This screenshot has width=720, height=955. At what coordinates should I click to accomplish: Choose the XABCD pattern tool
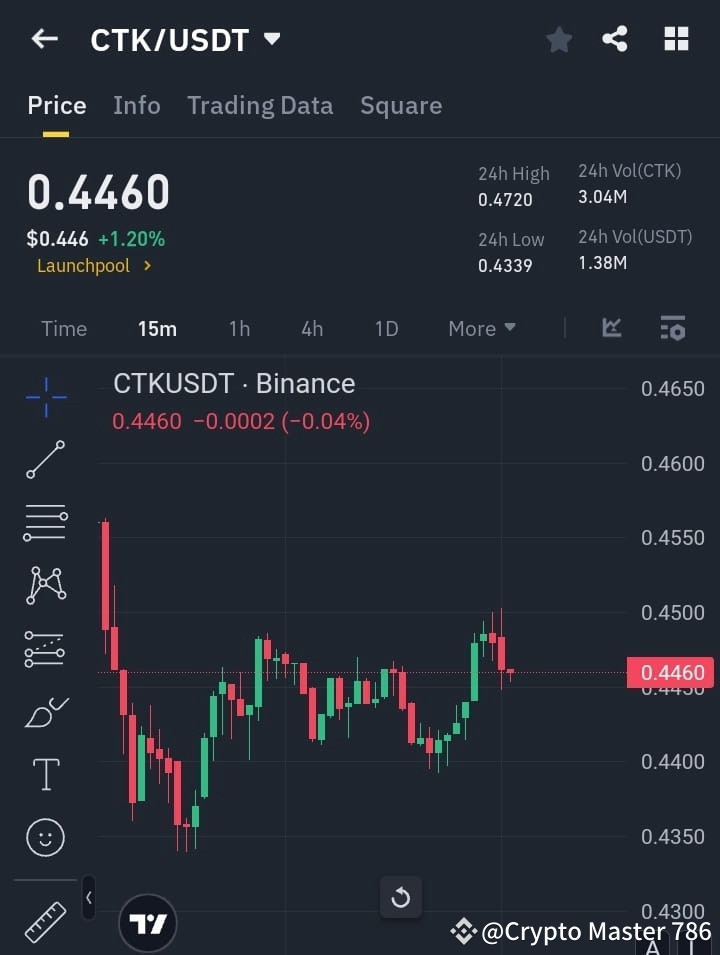pyautogui.click(x=44, y=586)
